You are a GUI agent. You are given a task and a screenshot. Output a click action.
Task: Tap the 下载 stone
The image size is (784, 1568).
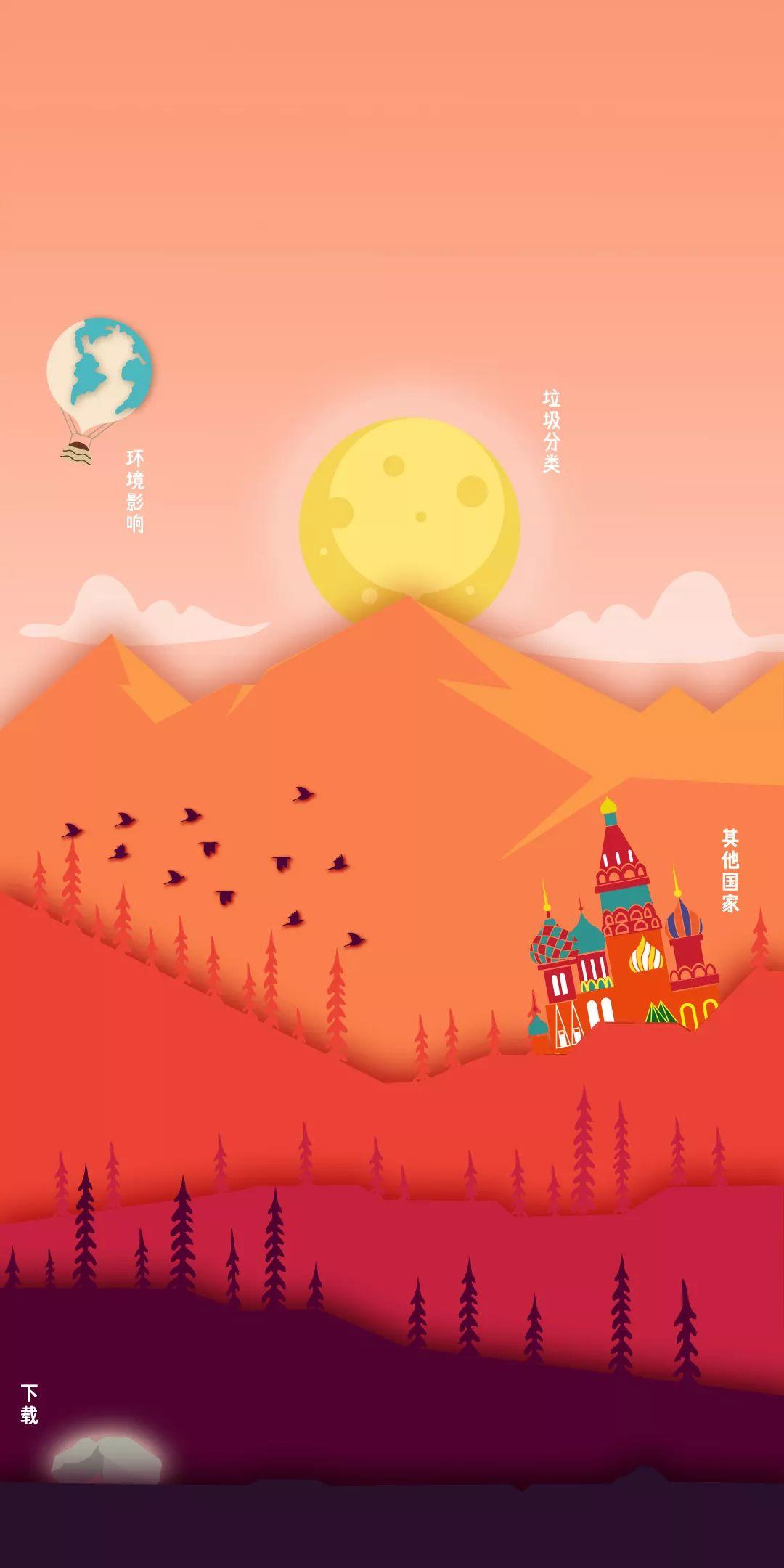tap(106, 1459)
